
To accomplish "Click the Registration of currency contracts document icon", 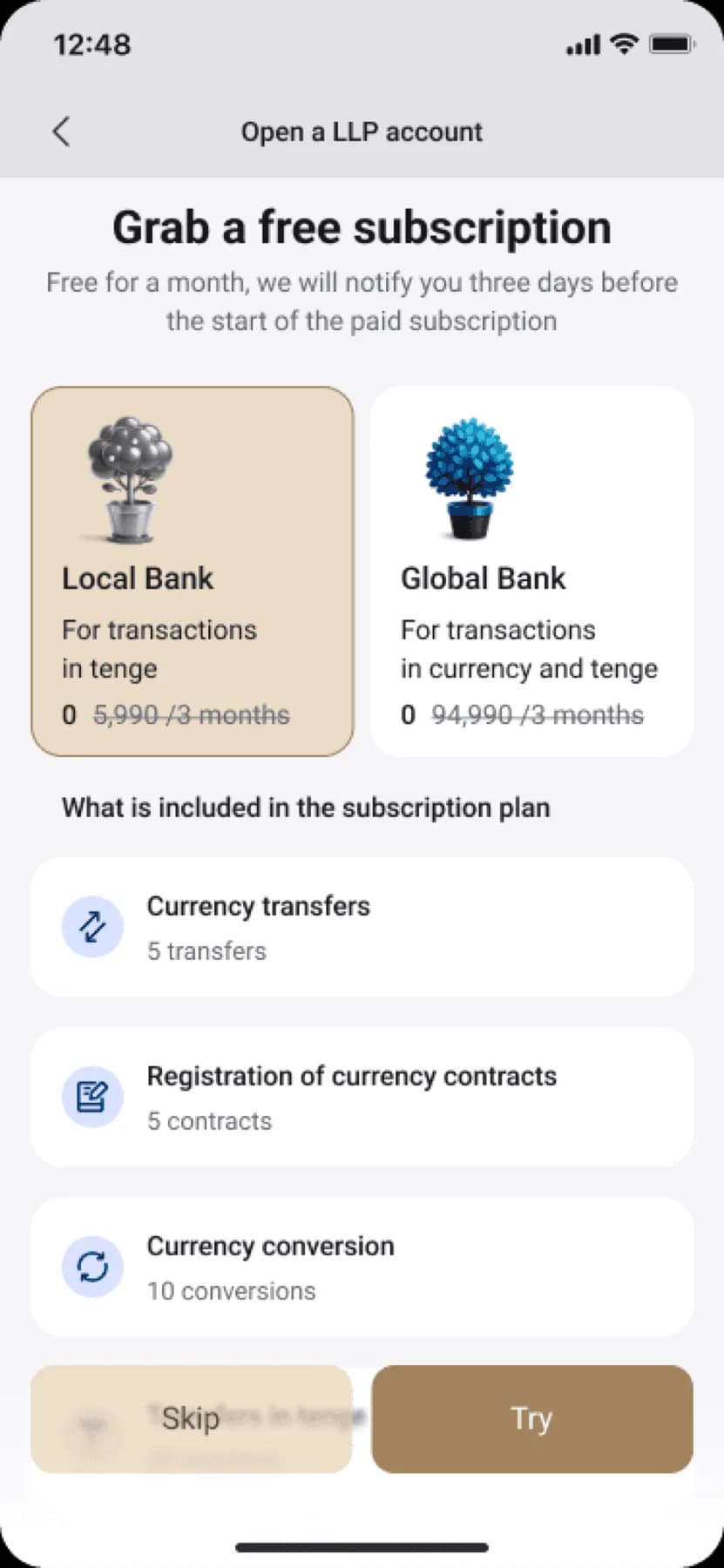I will point(92,1096).
